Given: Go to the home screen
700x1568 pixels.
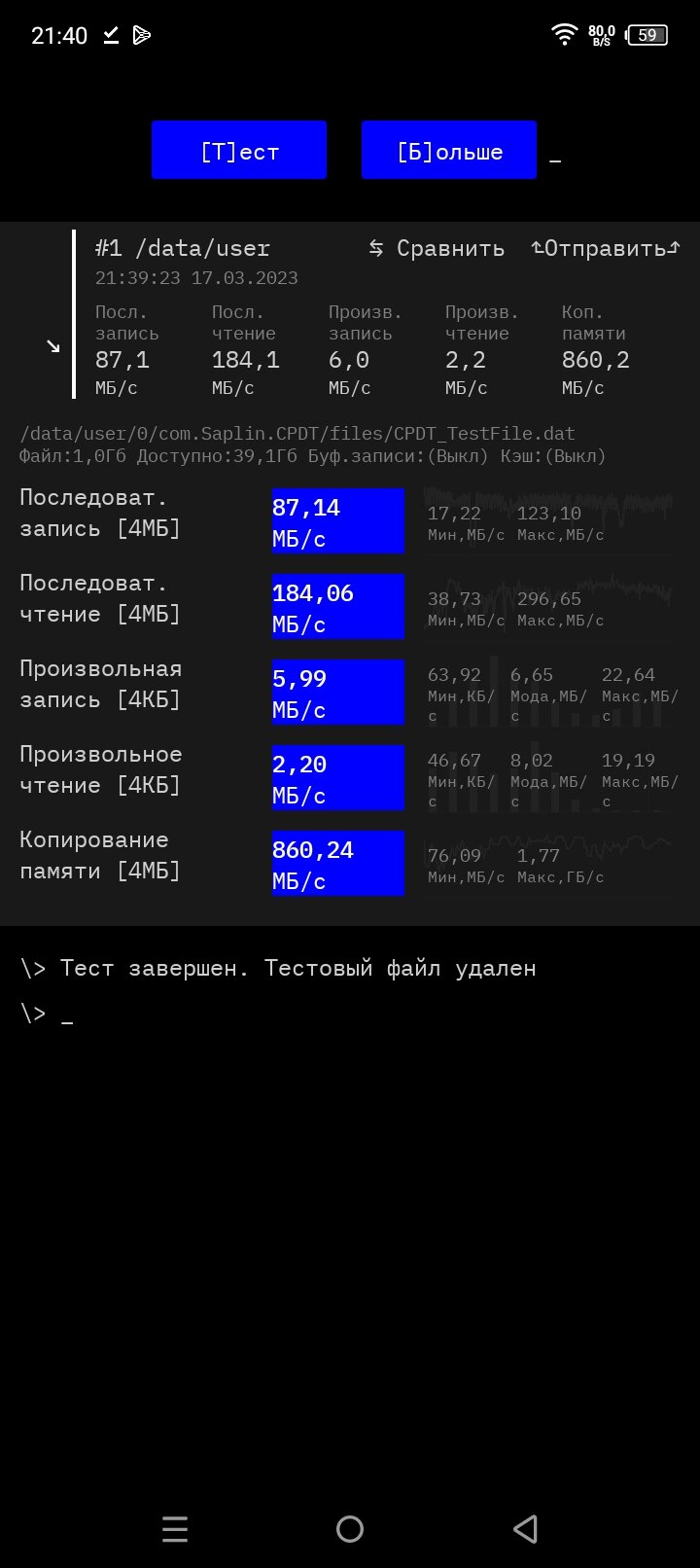Looking at the screenshot, I should pyautogui.click(x=350, y=1529).
